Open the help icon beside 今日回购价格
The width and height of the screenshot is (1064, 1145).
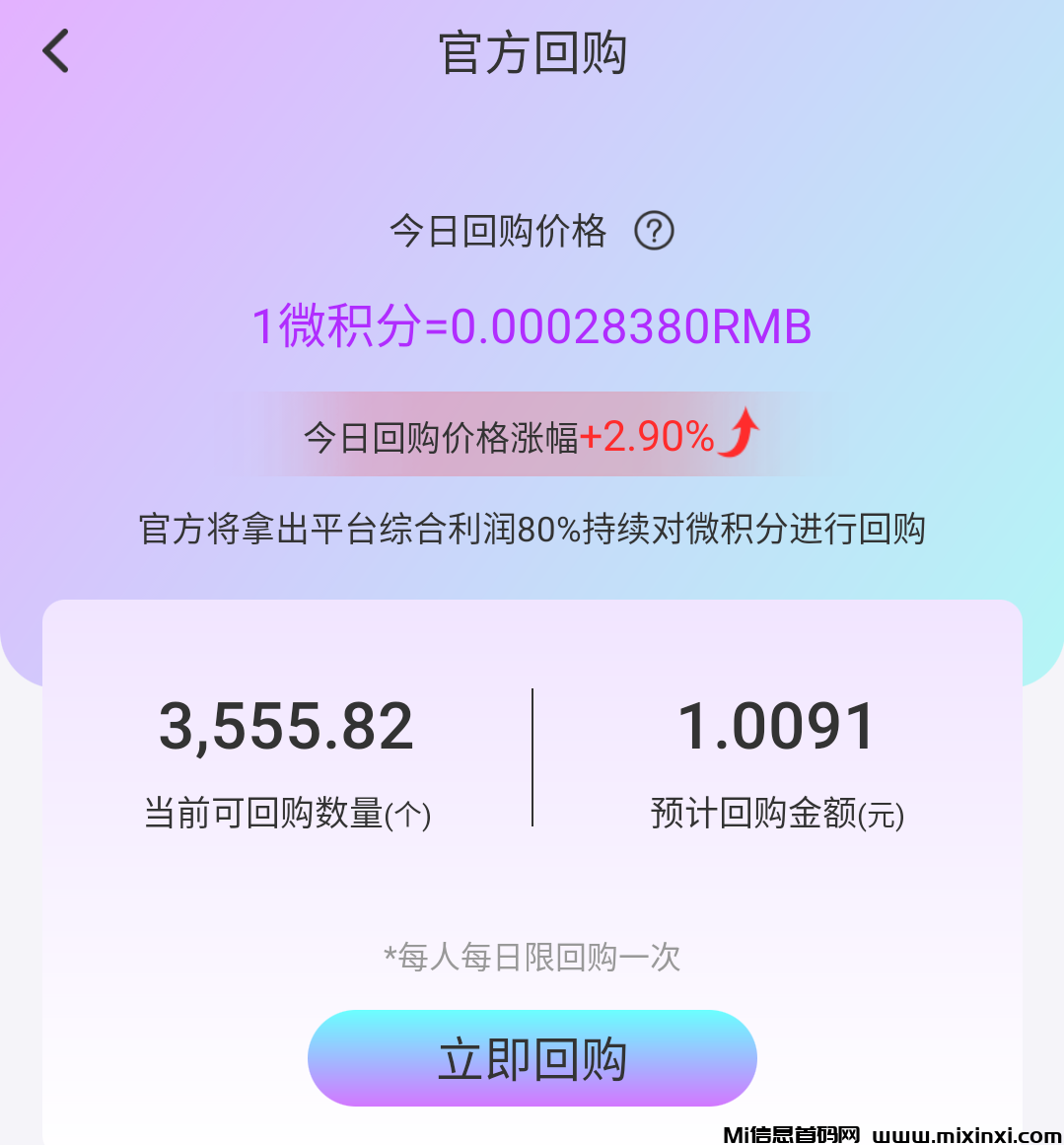tap(654, 232)
